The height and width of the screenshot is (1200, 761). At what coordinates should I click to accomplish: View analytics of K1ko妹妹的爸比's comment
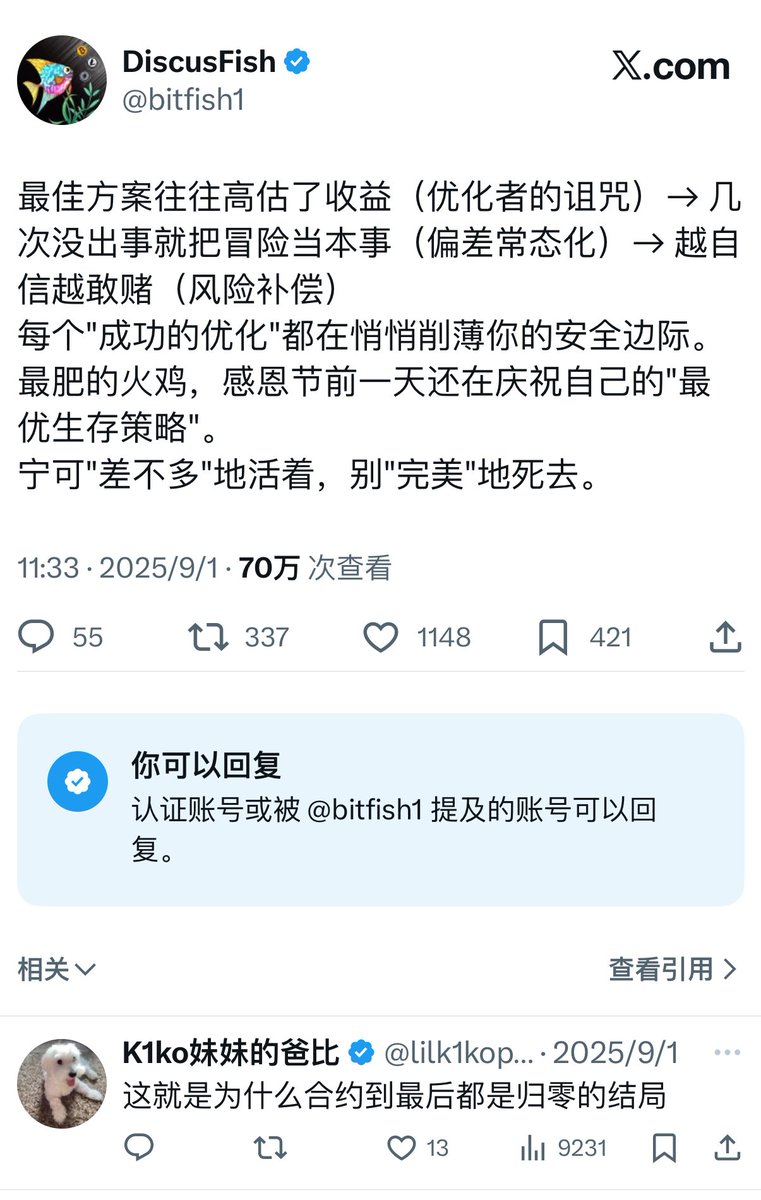pyautogui.click(x=533, y=1148)
